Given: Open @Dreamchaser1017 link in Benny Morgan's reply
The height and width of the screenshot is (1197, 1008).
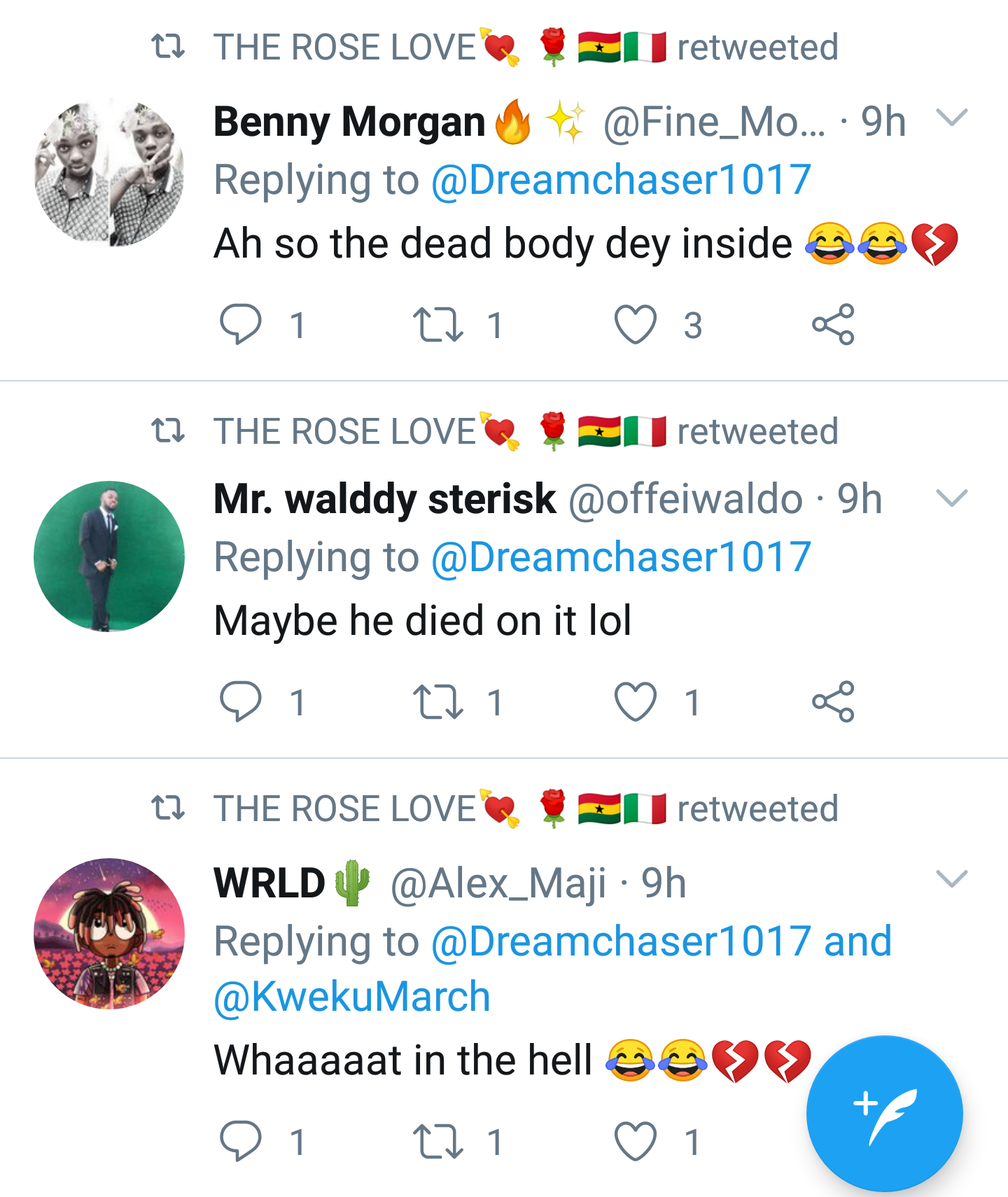Looking at the screenshot, I should point(621,180).
